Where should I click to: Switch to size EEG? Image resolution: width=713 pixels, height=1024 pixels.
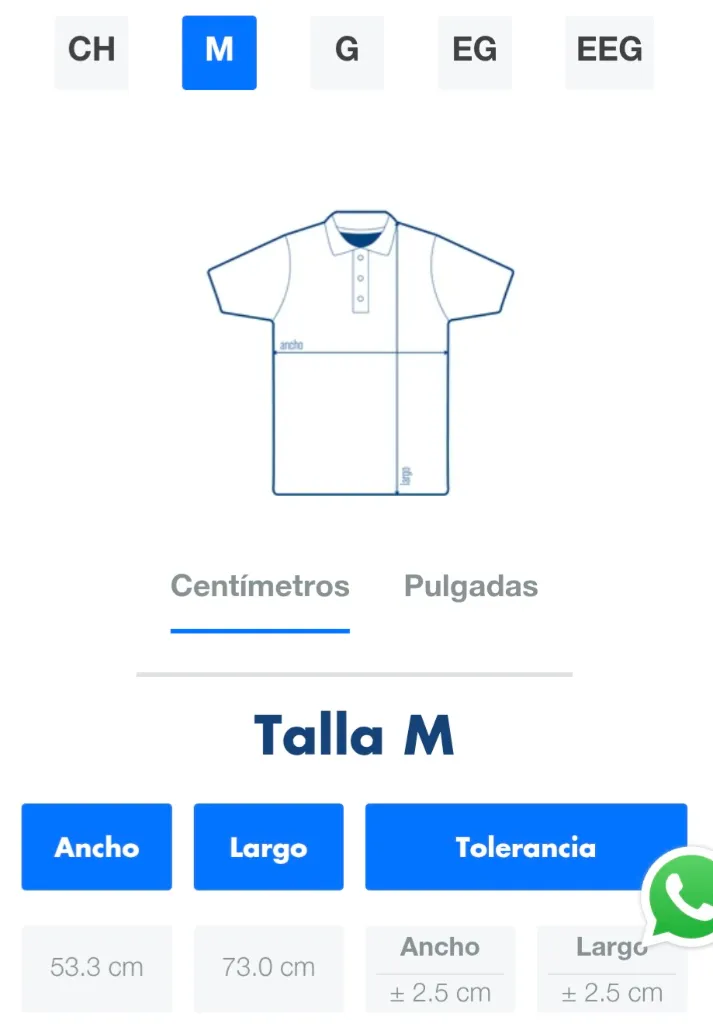[609, 51]
